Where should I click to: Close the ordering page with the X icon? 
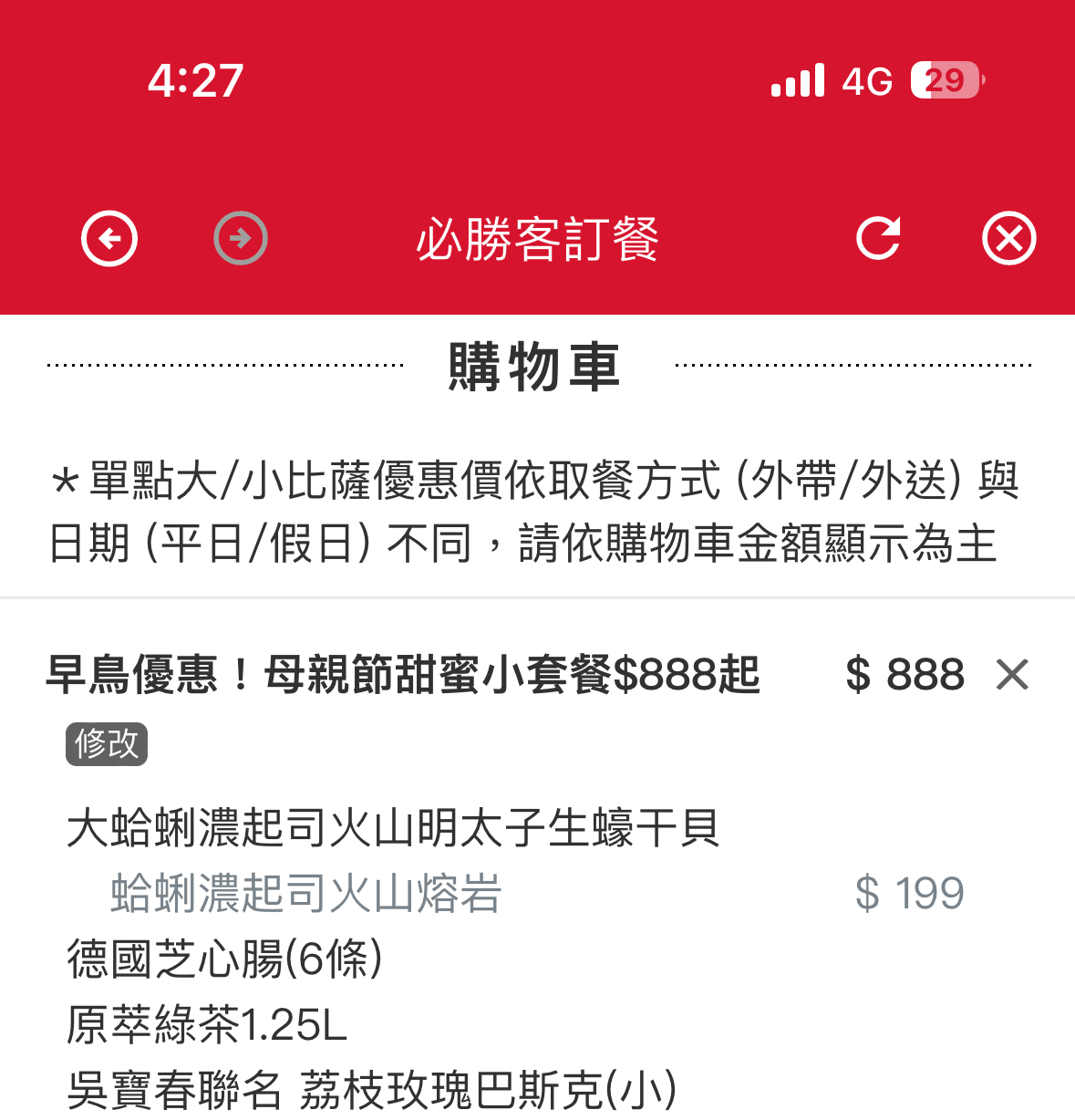pos(1008,238)
